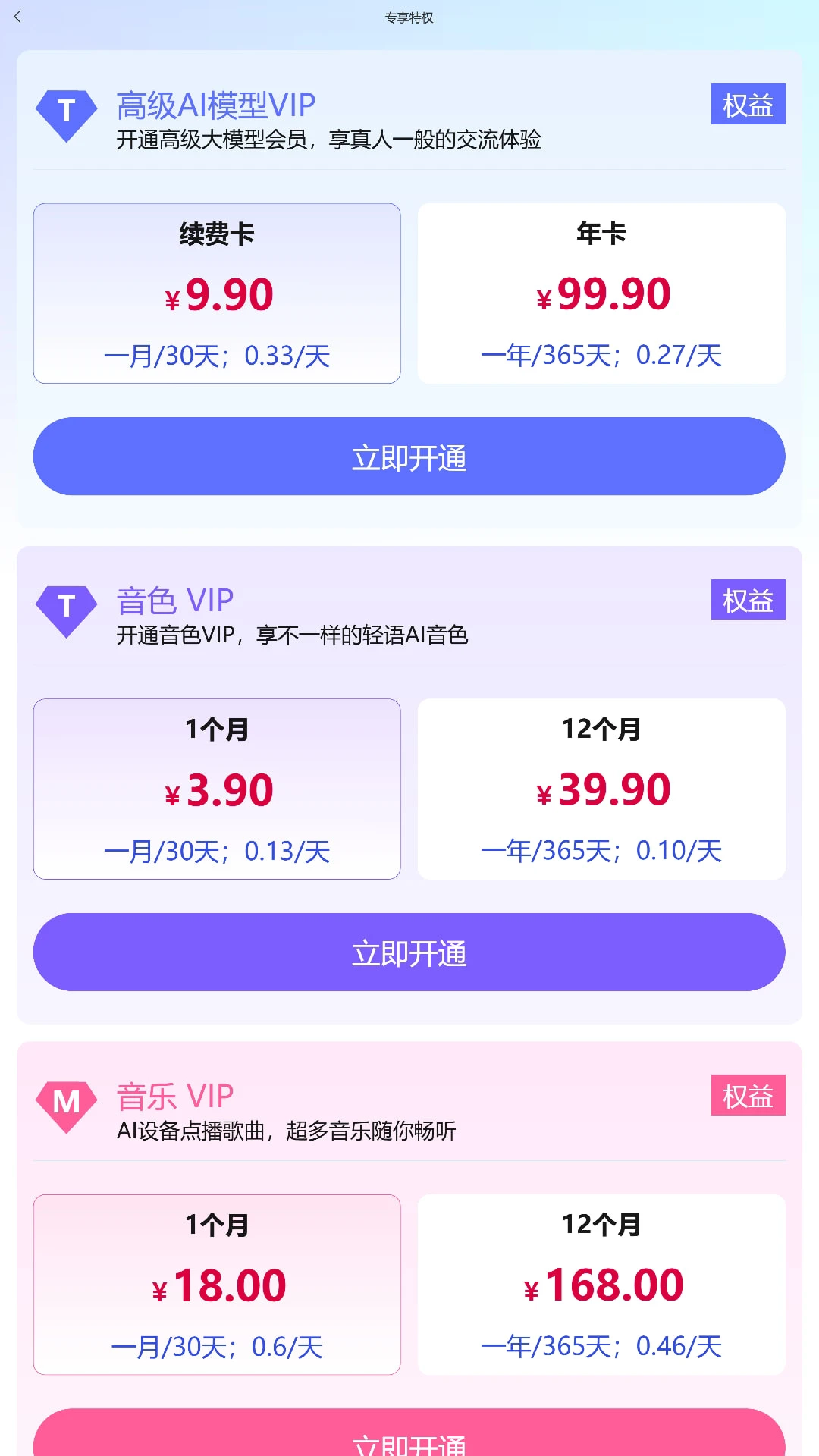Click the subtitle text under 音色 VIP
819x1456 pixels.
[293, 638]
